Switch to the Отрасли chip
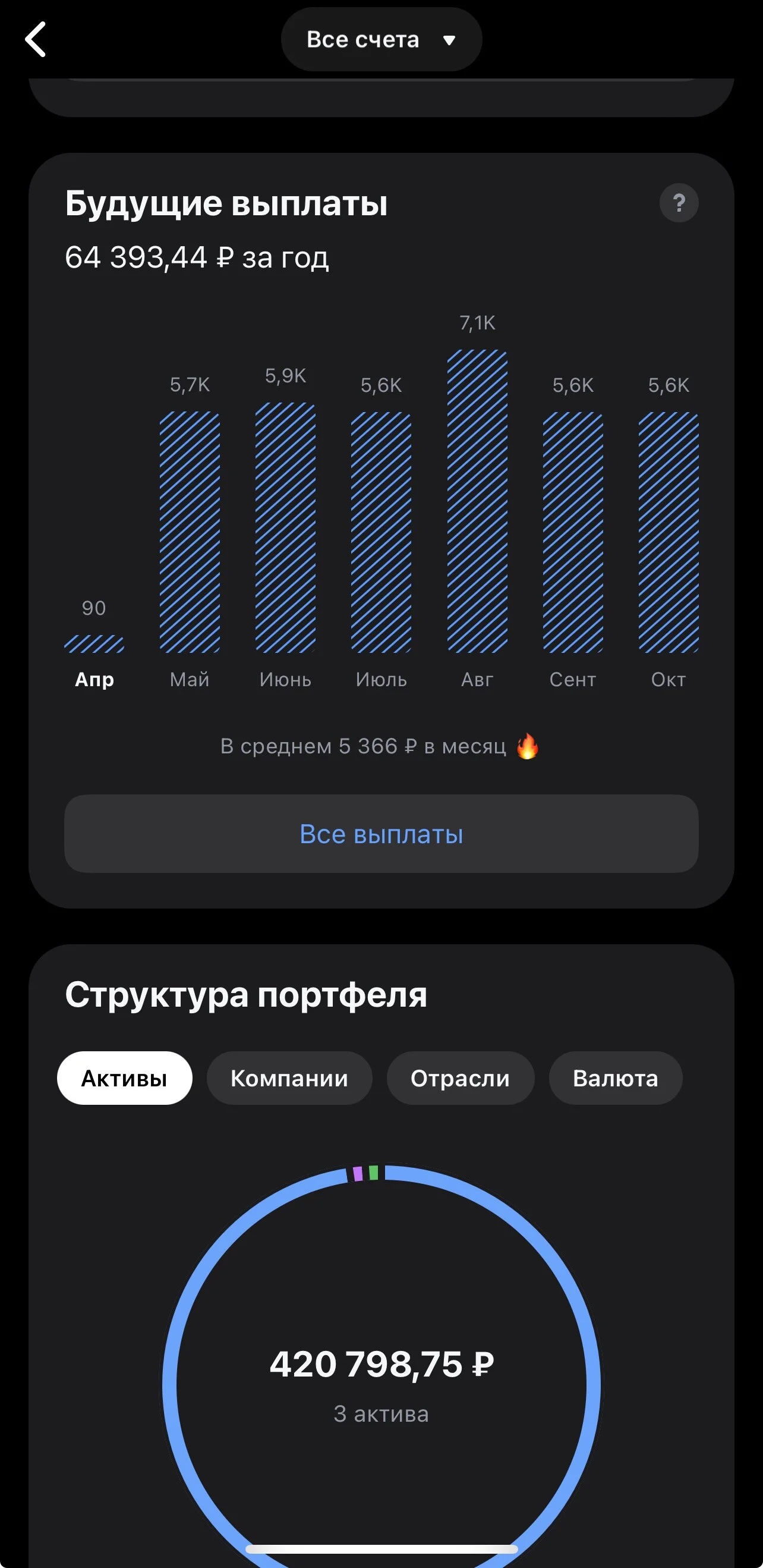This screenshot has width=763, height=1568. click(461, 1079)
